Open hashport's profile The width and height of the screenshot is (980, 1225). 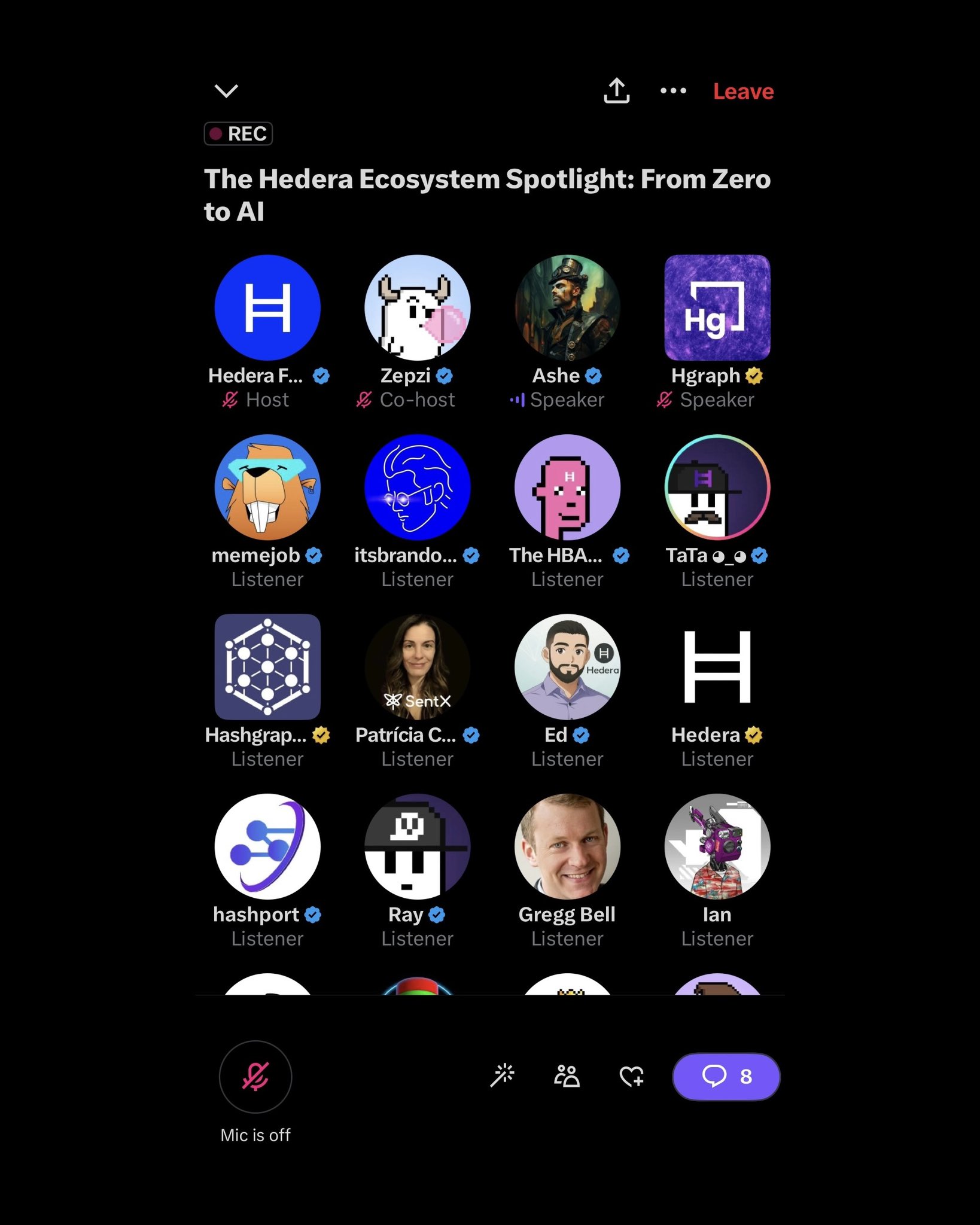(x=267, y=846)
